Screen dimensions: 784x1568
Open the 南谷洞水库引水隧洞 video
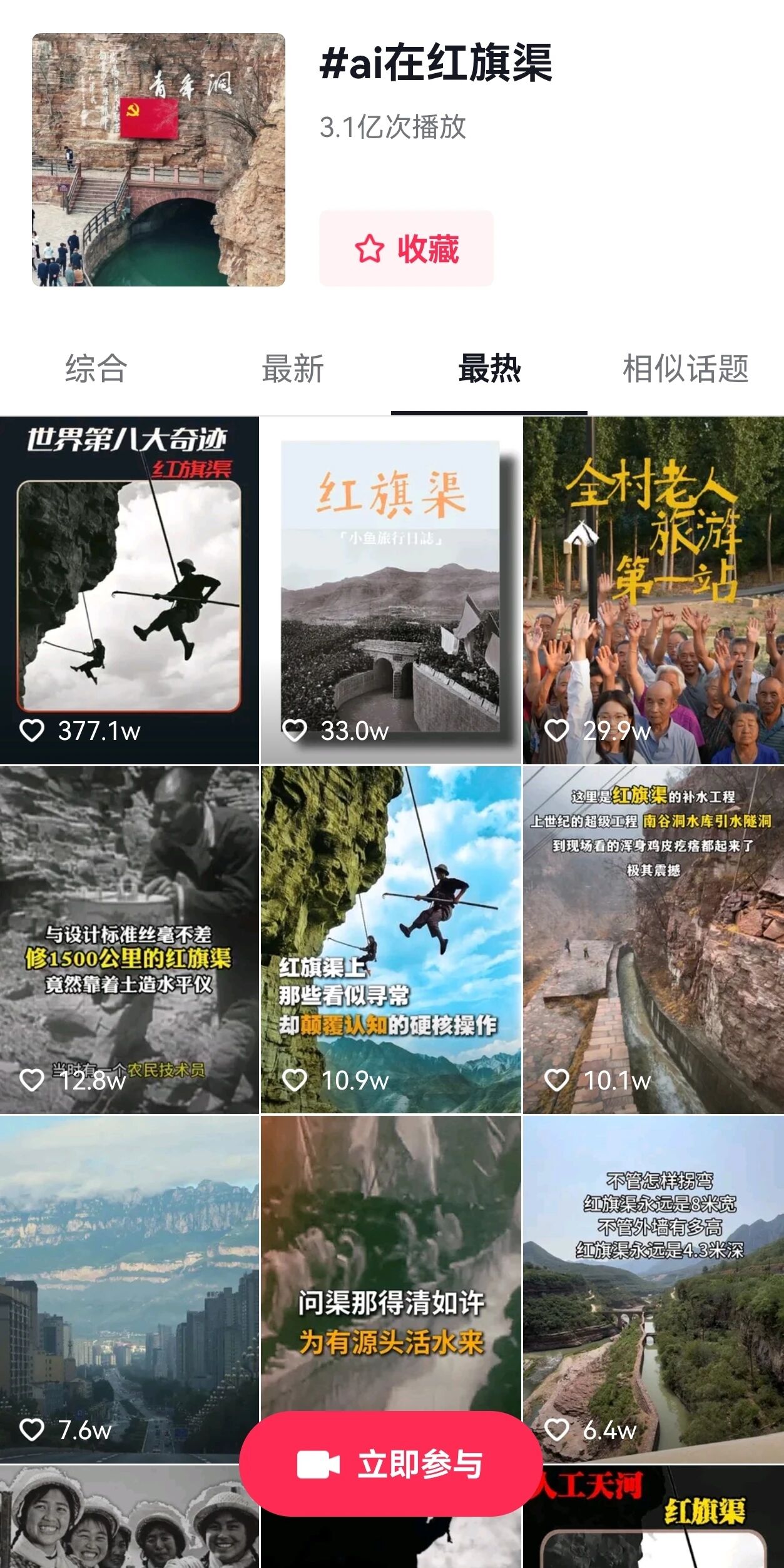(653, 938)
